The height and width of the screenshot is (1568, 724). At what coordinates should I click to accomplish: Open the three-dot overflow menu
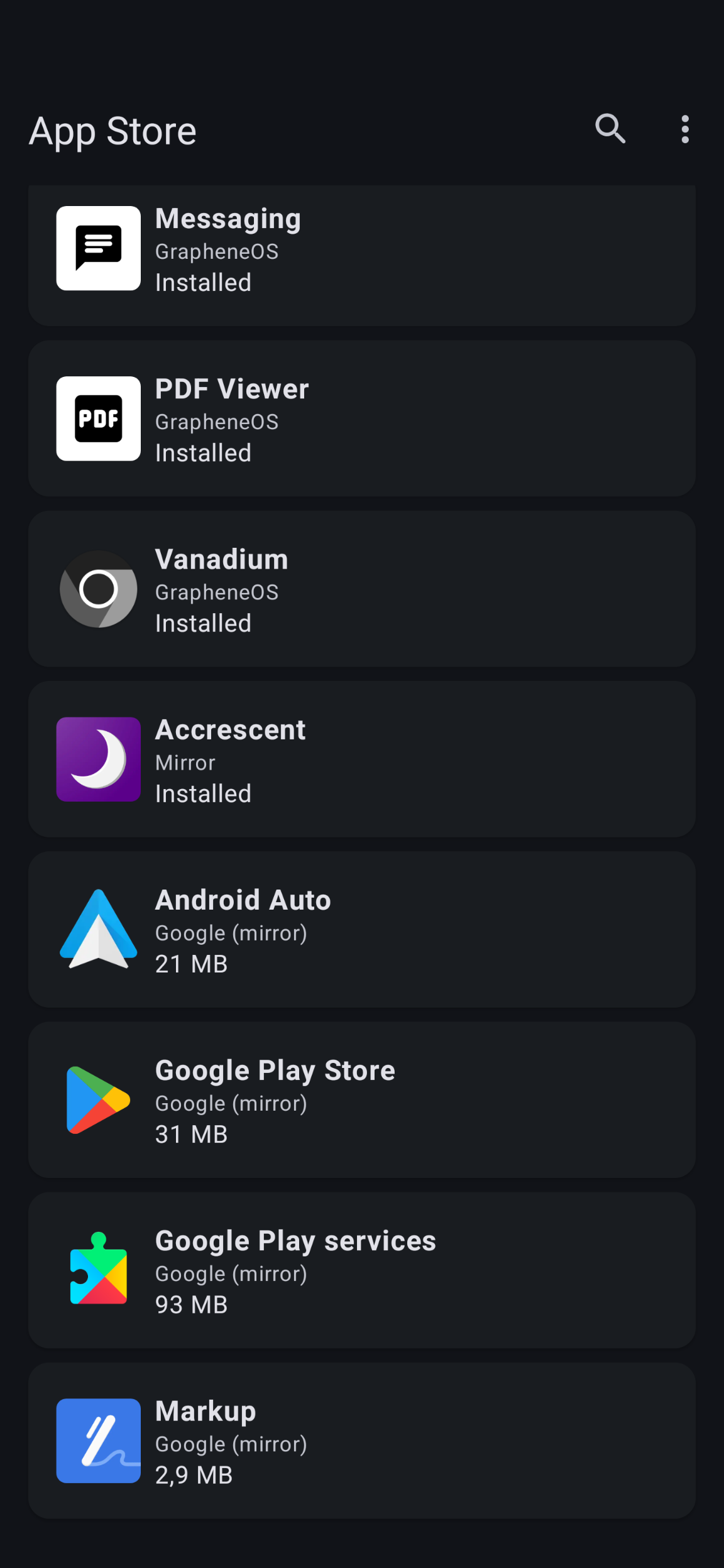[x=684, y=130]
